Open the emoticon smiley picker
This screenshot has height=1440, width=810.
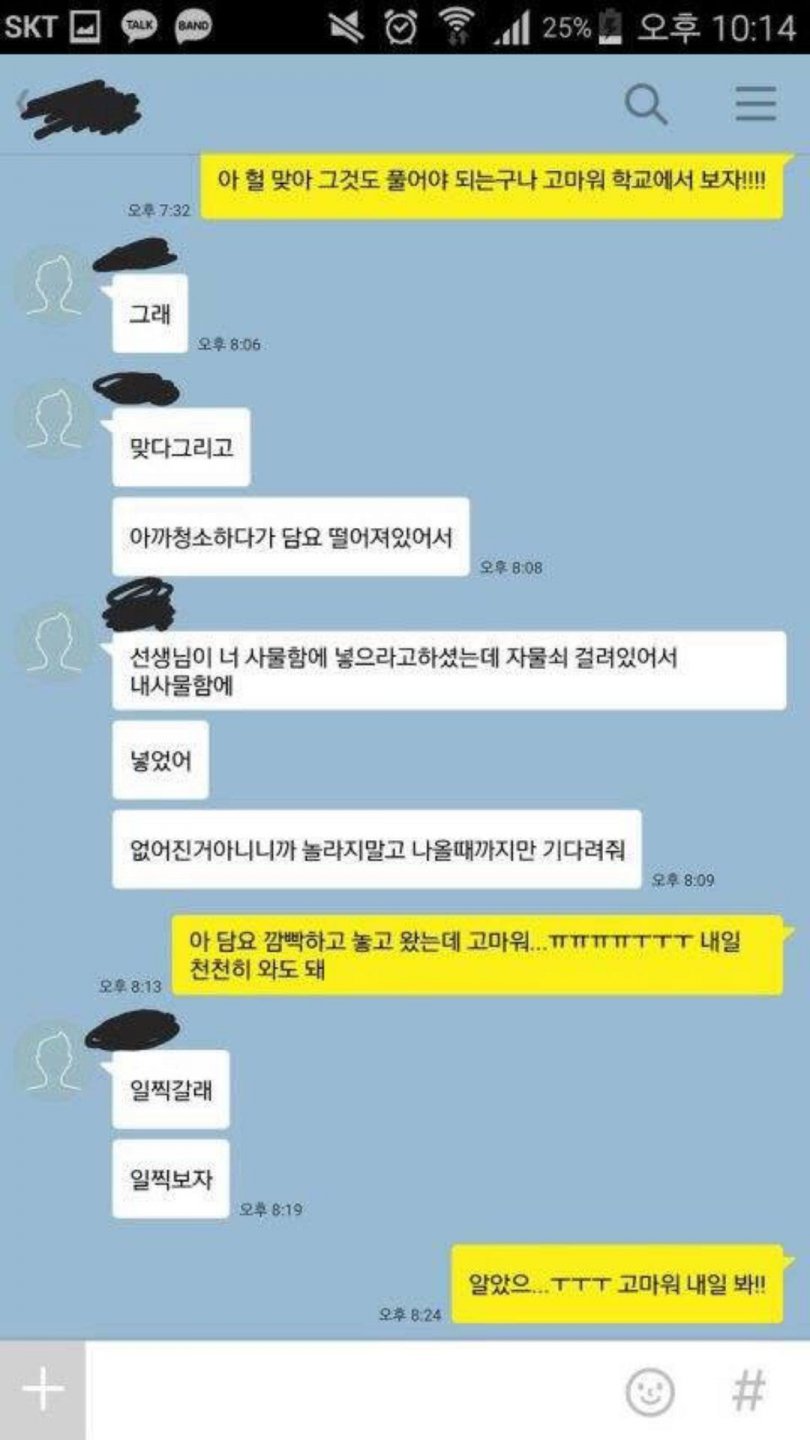click(x=650, y=1391)
